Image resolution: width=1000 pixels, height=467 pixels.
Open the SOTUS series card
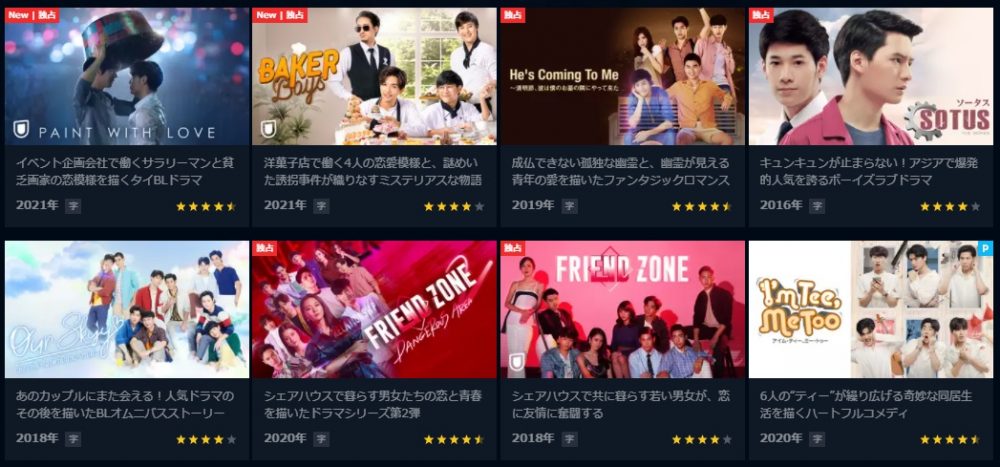tap(870, 78)
